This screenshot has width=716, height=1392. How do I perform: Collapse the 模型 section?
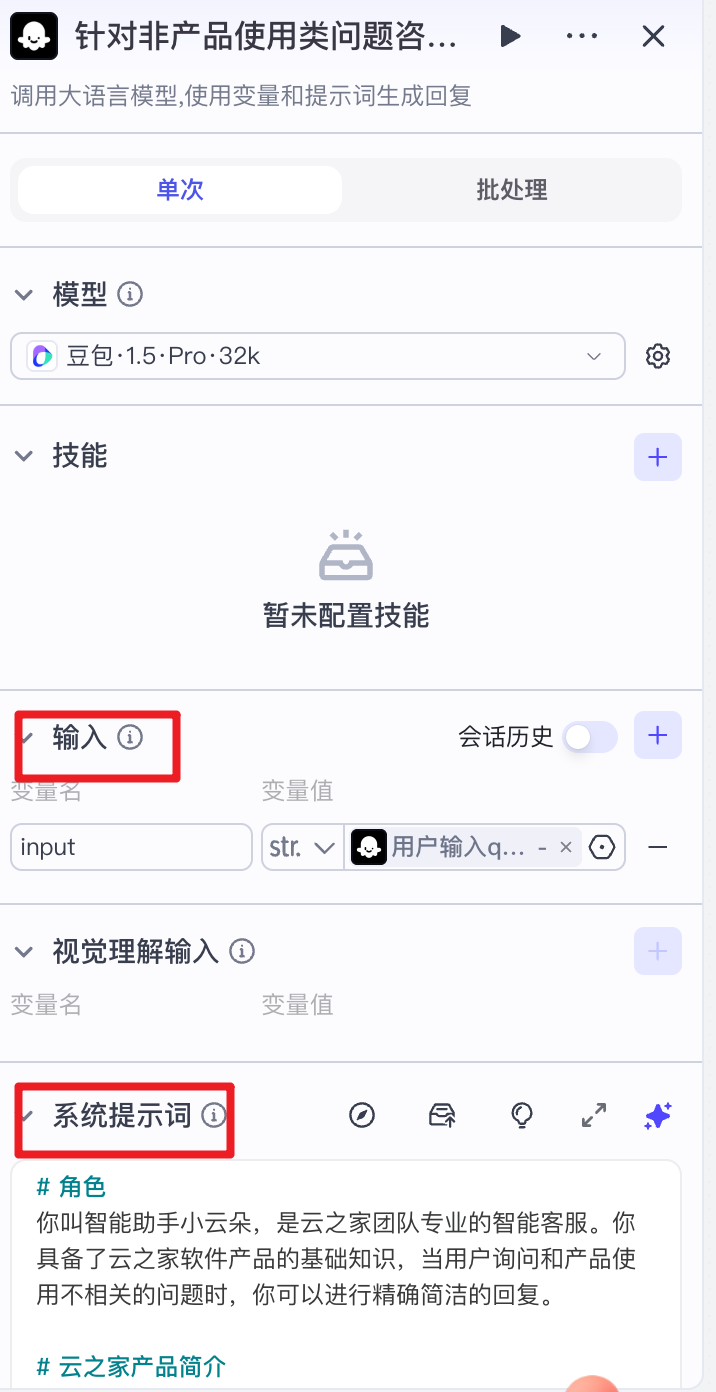(24, 295)
